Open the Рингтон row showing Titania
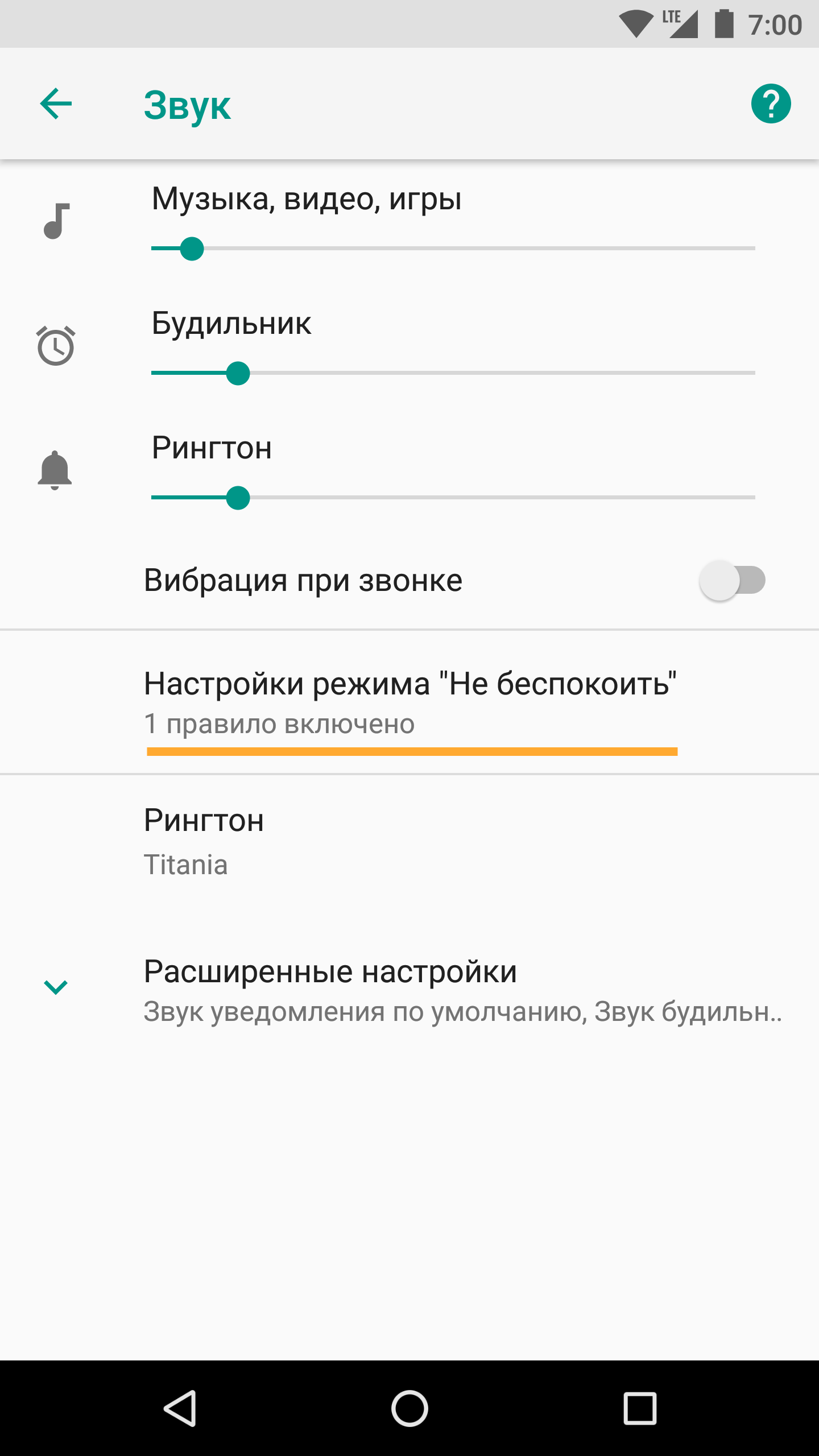This screenshot has width=819, height=1456. point(409,842)
